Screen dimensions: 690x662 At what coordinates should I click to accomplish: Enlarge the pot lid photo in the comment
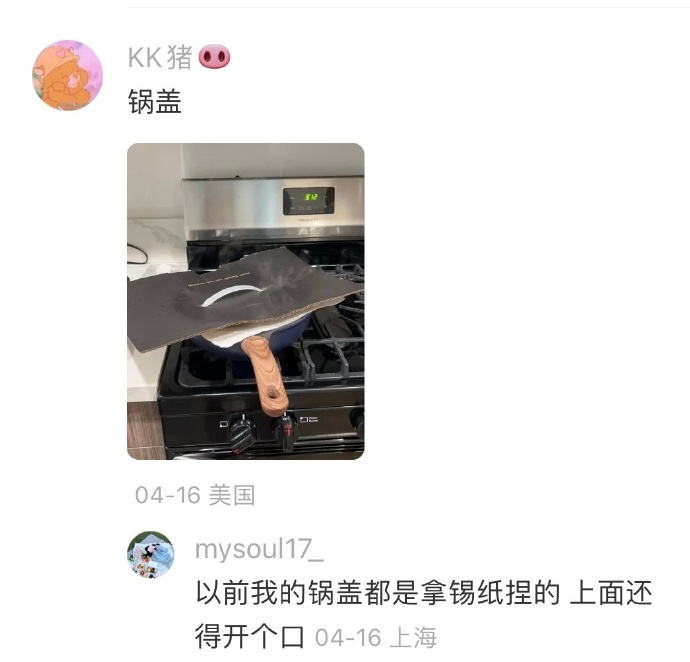point(245,301)
